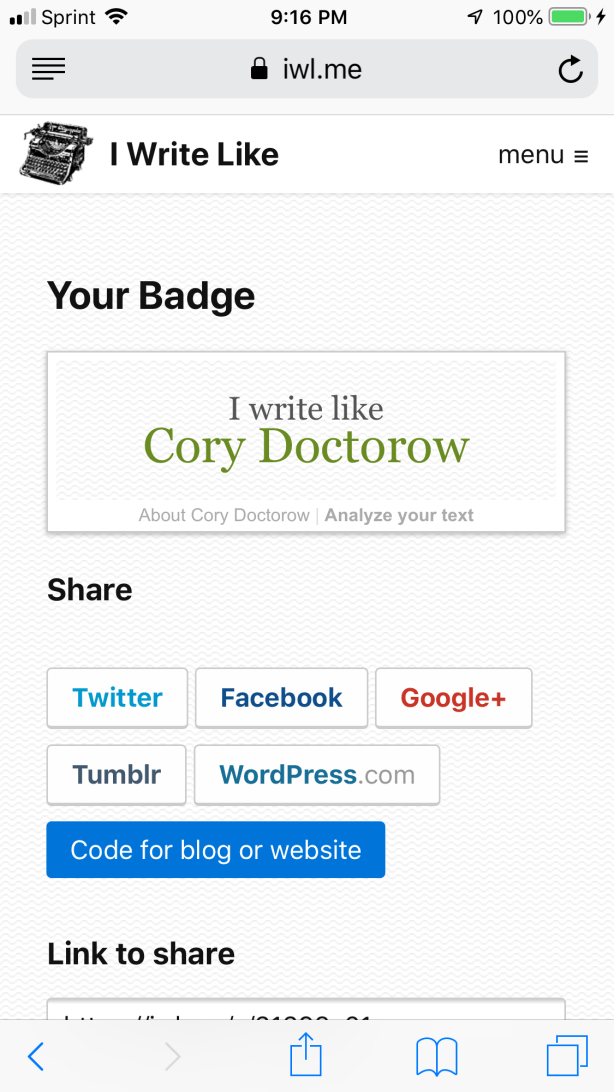
Task: Open Safari share sheet
Action: pyautogui.click(x=306, y=1055)
